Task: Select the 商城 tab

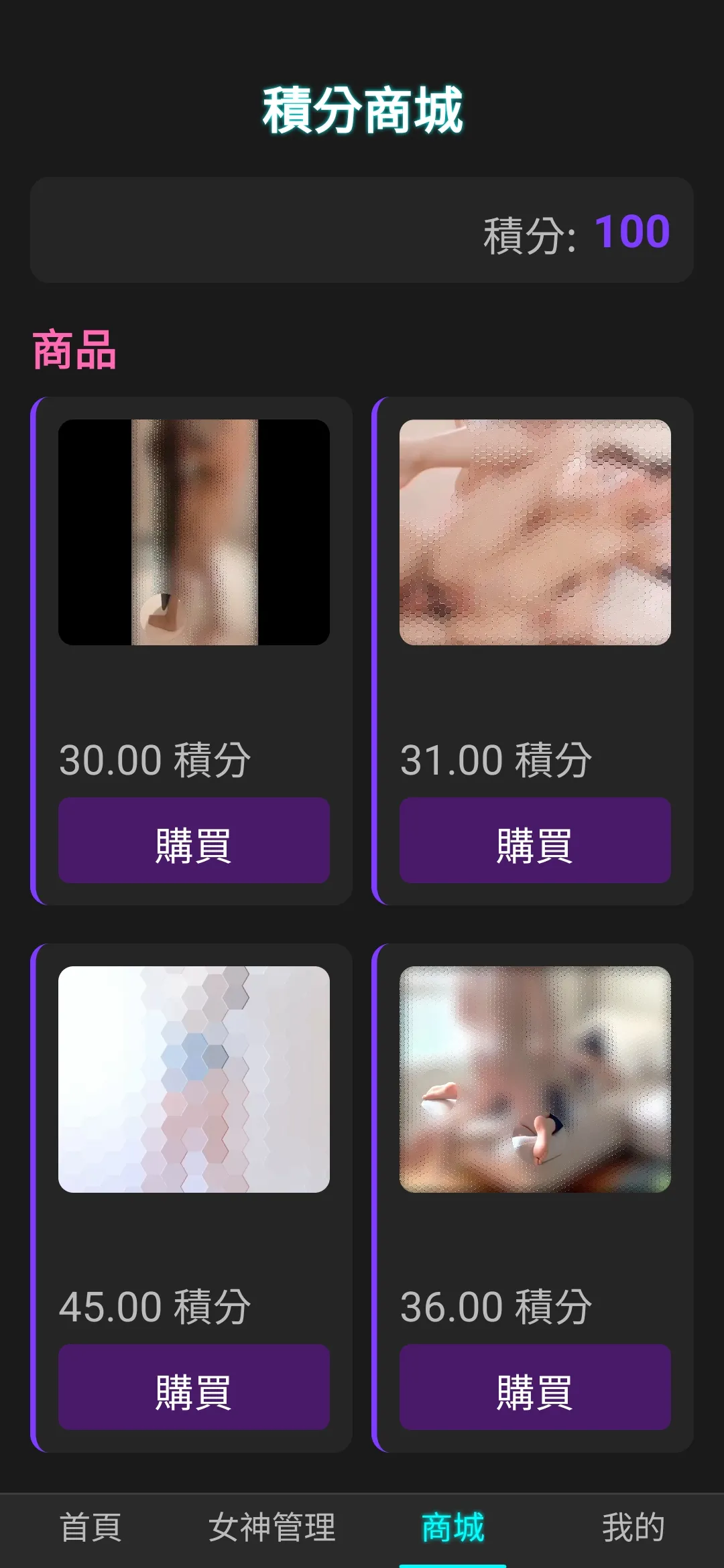Action: point(452,1528)
